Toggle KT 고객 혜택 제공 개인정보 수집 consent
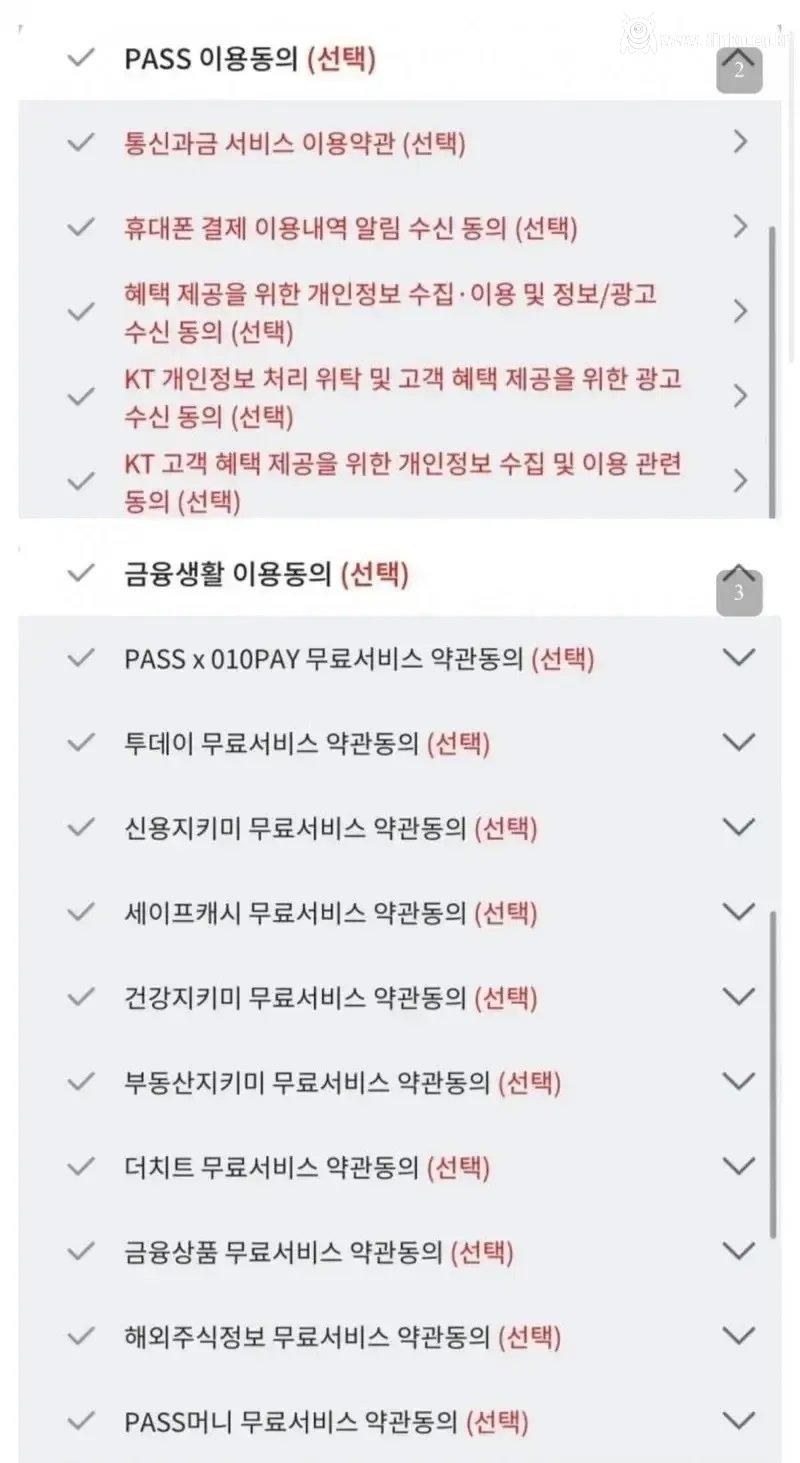800x1463 pixels. 80,481
